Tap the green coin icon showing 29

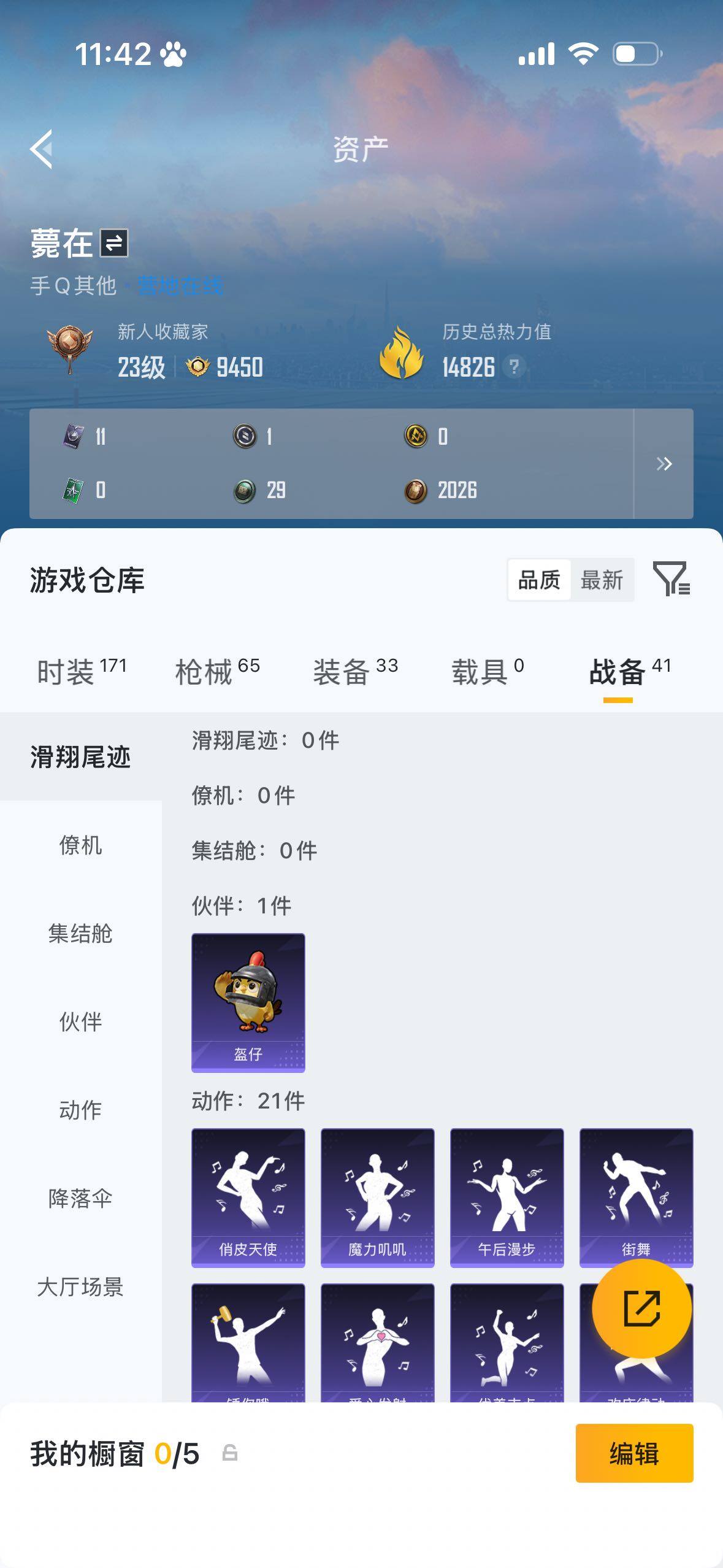(245, 491)
